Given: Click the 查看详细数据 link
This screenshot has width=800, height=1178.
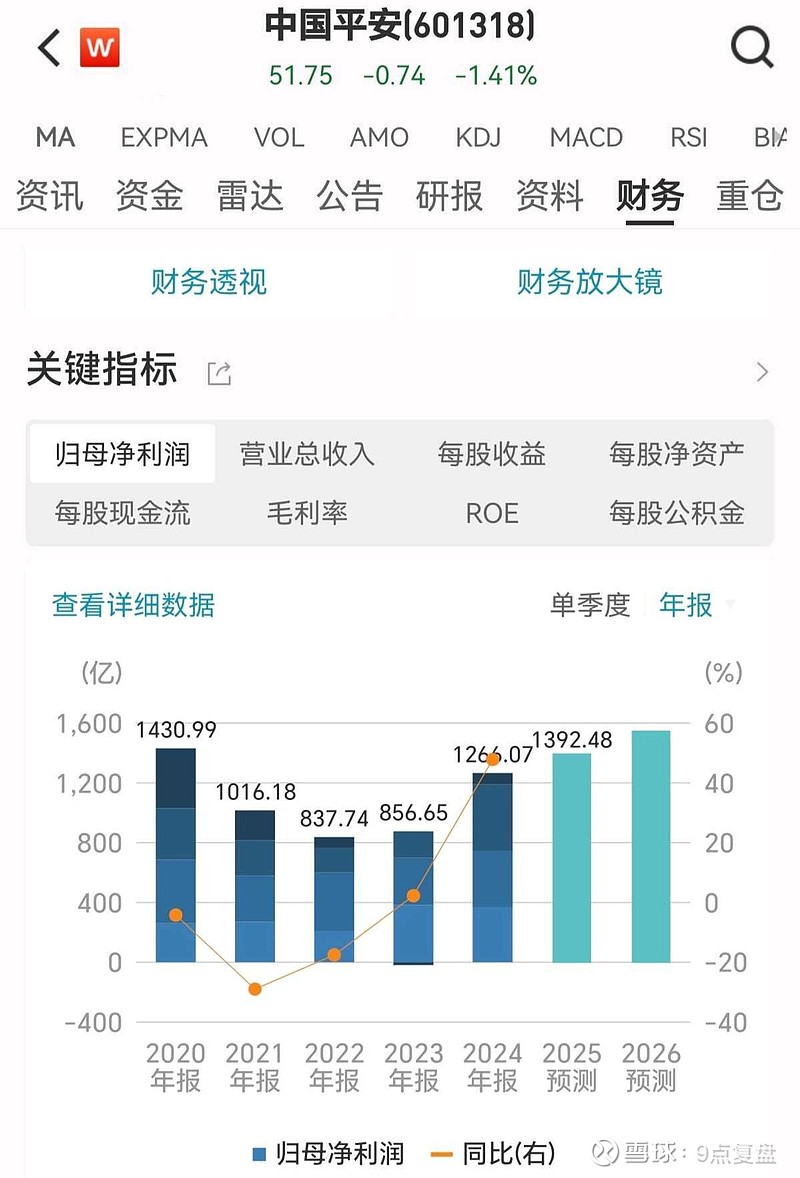Looking at the screenshot, I should pos(131,606).
